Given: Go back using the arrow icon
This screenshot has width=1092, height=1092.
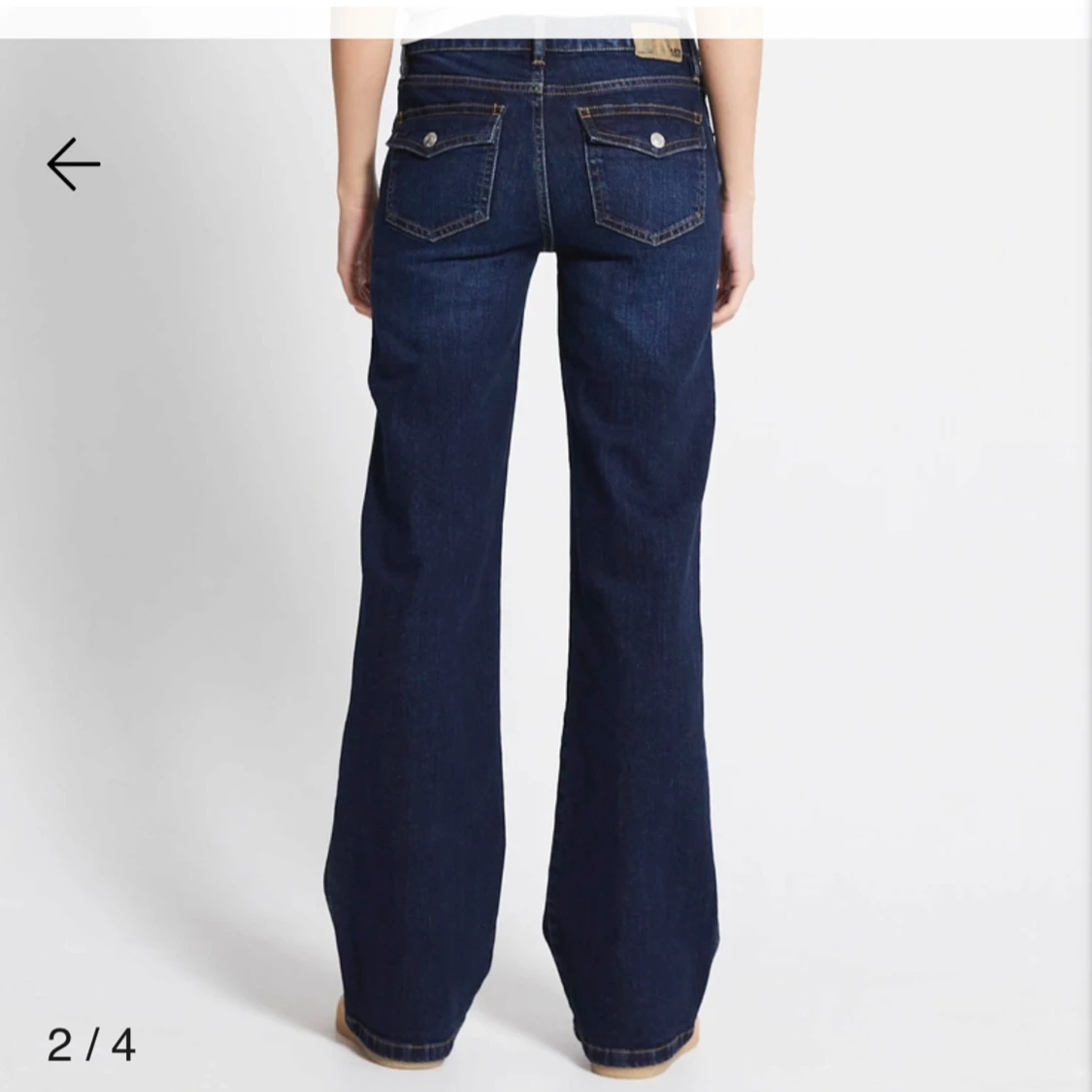Looking at the screenshot, I should [x=74, y=164].
